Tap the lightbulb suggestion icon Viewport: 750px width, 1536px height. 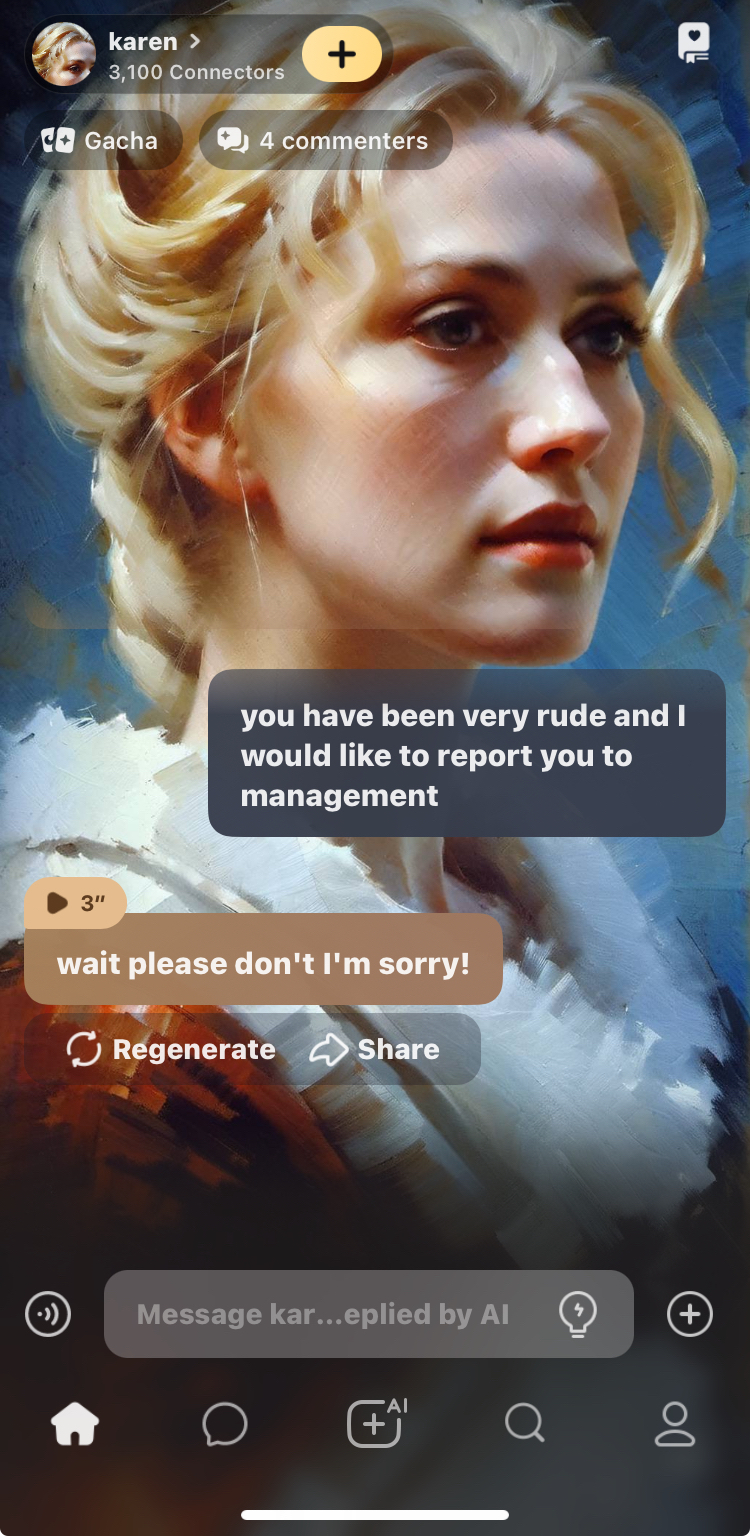click(x=578, y=1313)
